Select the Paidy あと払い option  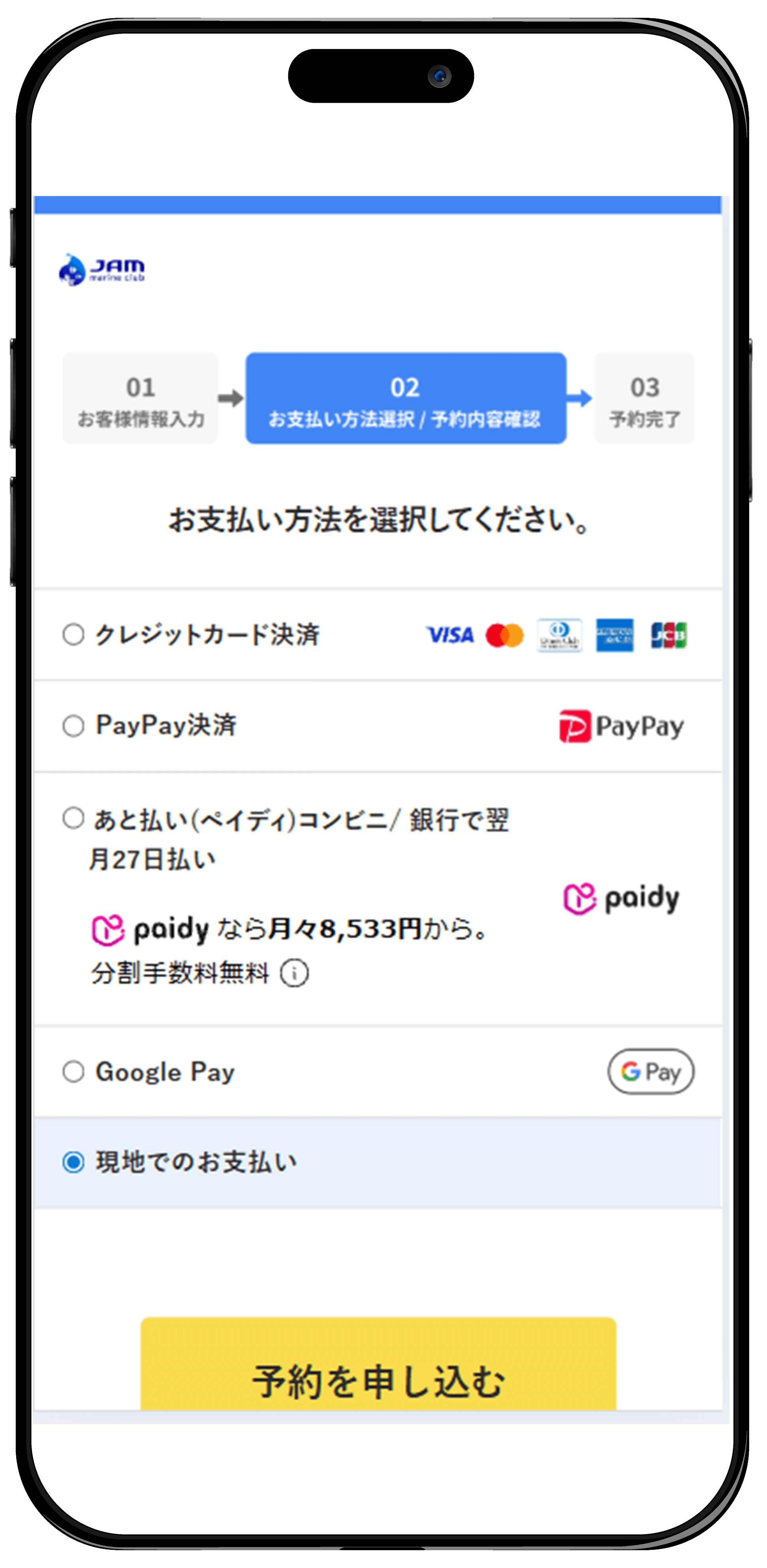pyautogui.click(x=73, y=818)
